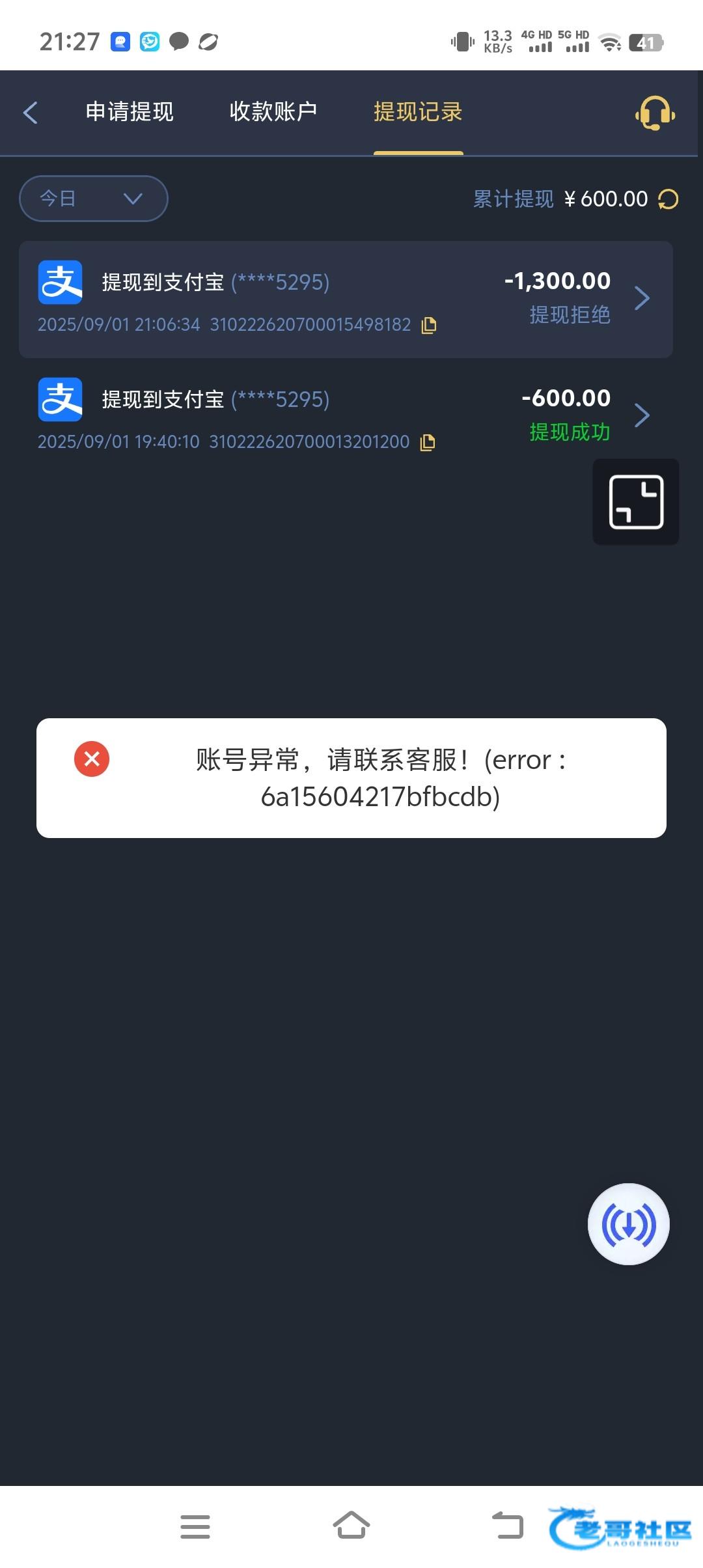Switch to the 申请提现 tab

[130, 112]
